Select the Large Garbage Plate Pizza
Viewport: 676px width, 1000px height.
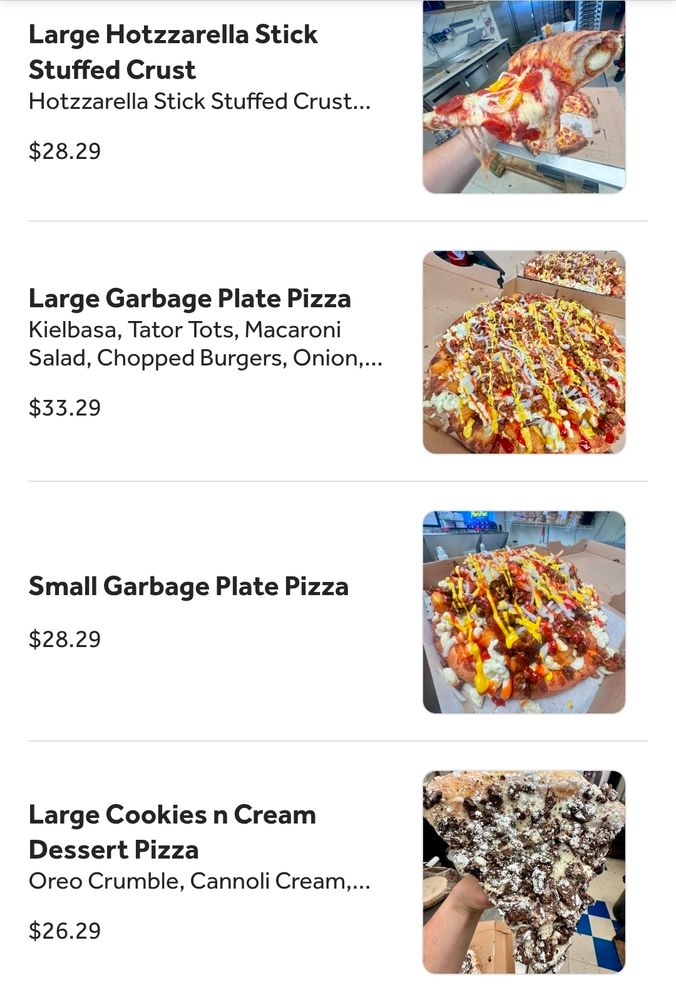point(190,299)
